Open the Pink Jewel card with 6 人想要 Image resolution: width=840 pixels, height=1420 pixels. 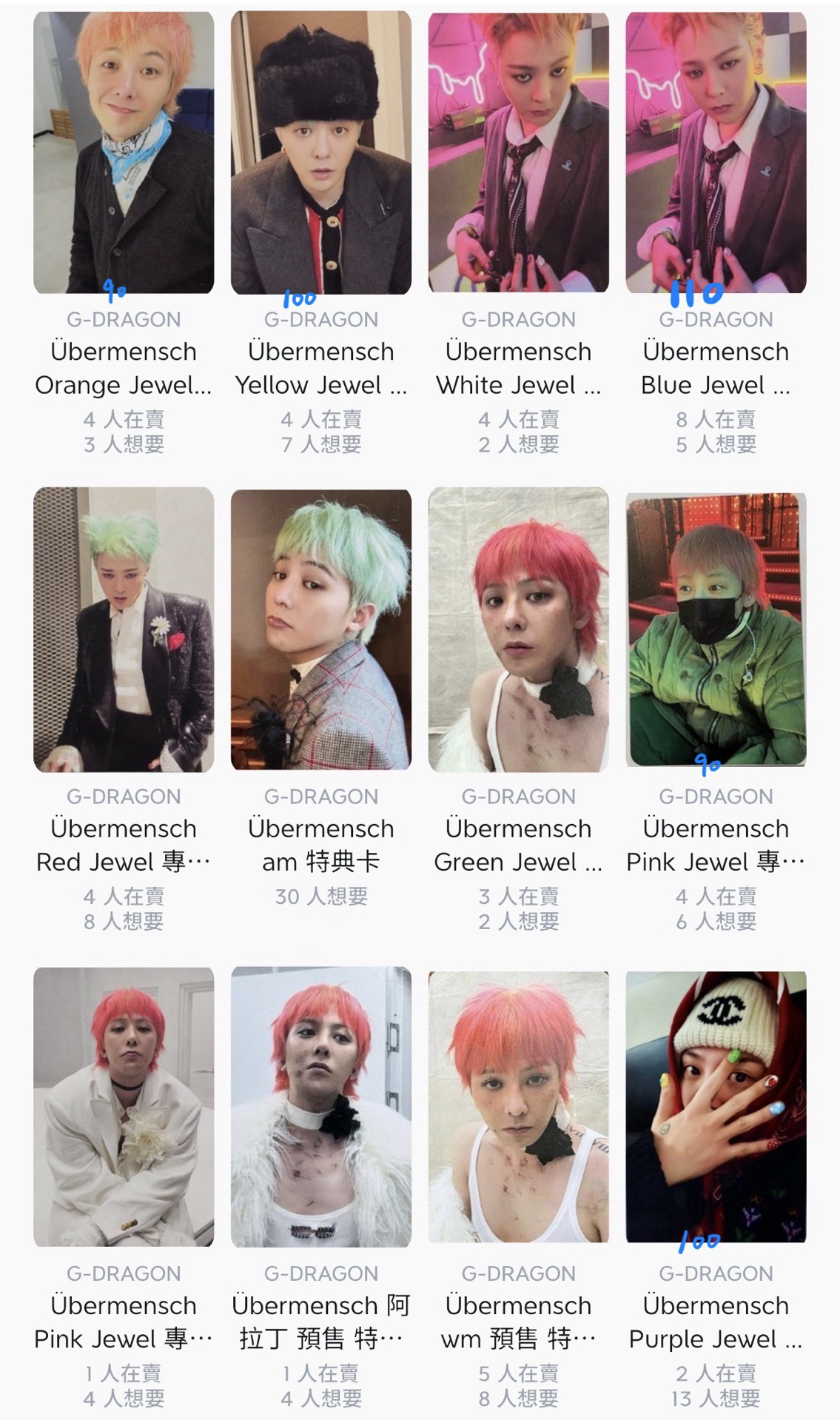click(x=716, y=629)
